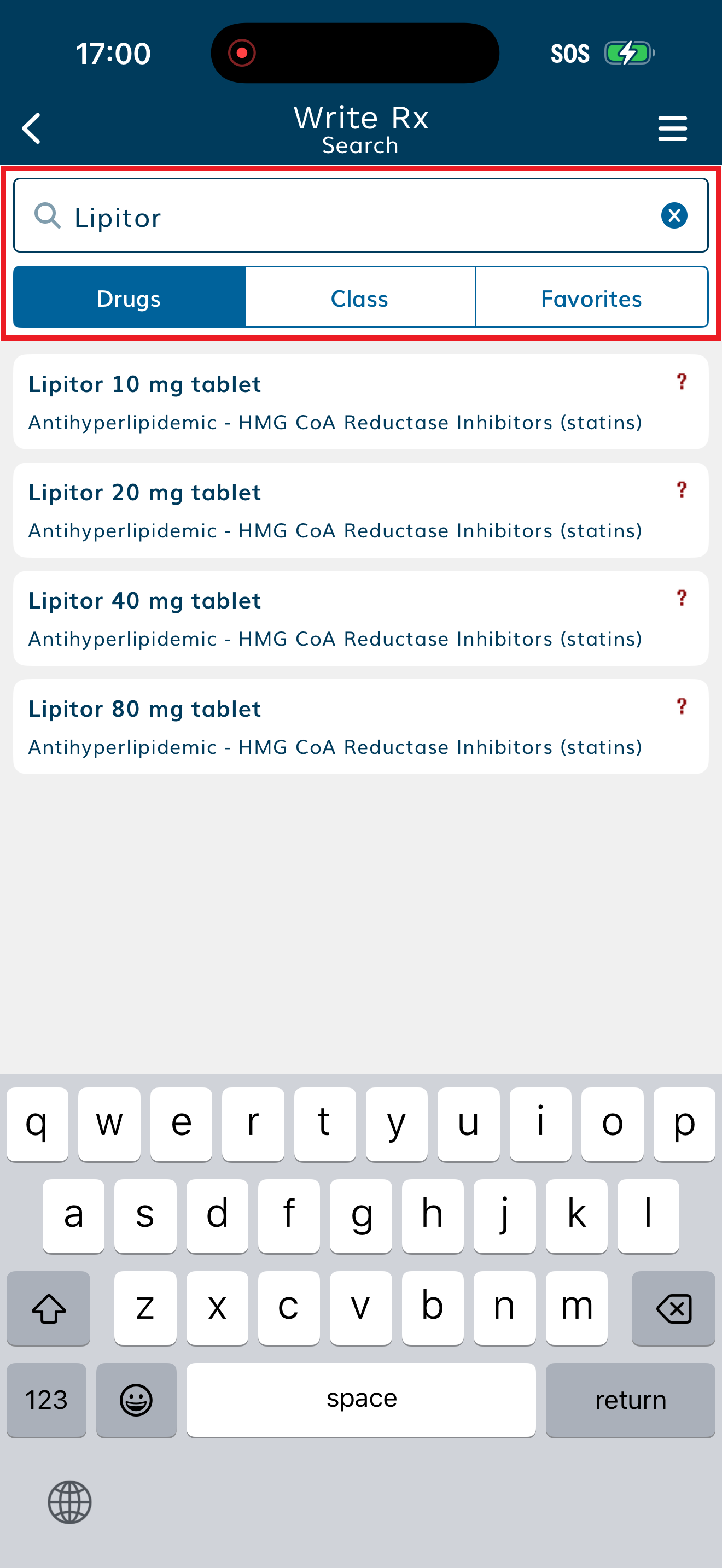Open the hamburger menu
Screen dimensions: 722x1568
click(673, 127)
